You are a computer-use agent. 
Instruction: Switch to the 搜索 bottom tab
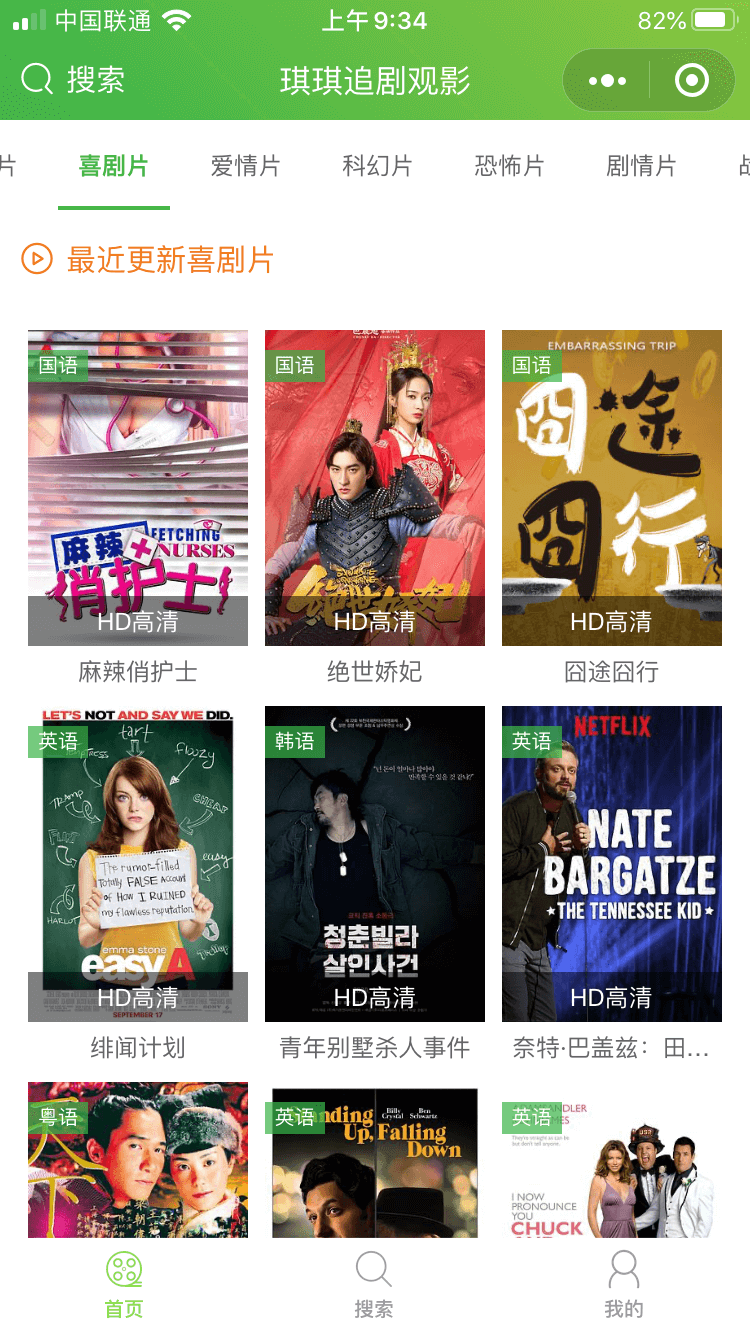(374, 1285)
